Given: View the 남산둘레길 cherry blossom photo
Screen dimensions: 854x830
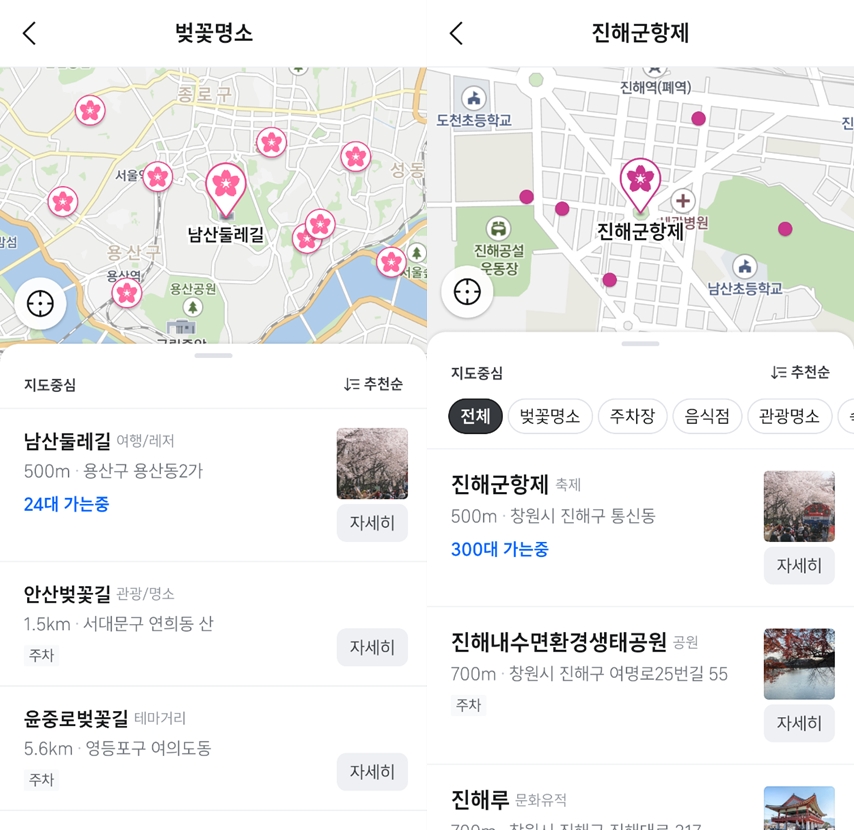Looking at the screenshot, I should (x=372, y=463).
